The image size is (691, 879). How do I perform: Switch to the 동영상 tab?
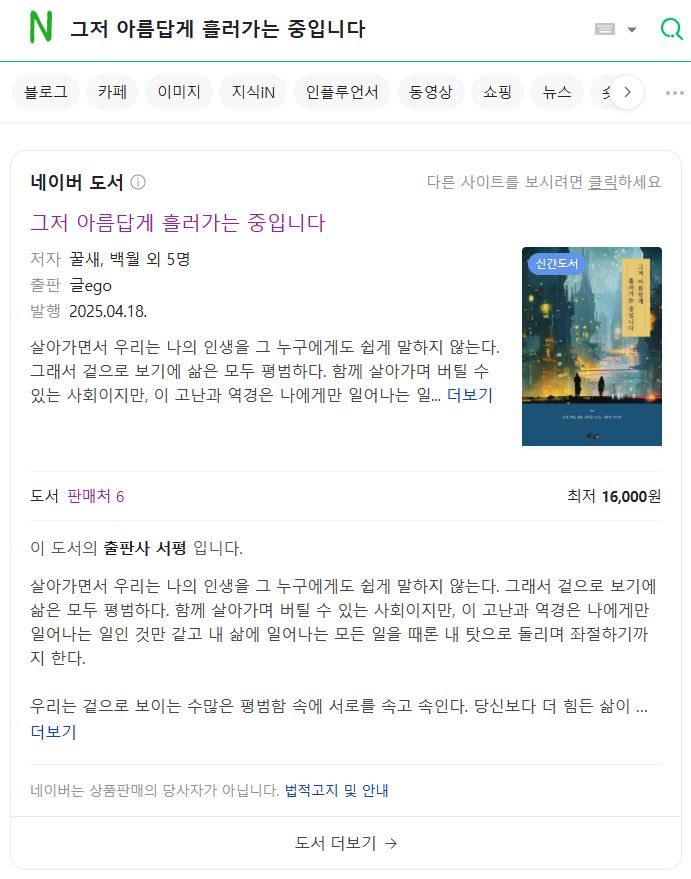tap(430, 92)
